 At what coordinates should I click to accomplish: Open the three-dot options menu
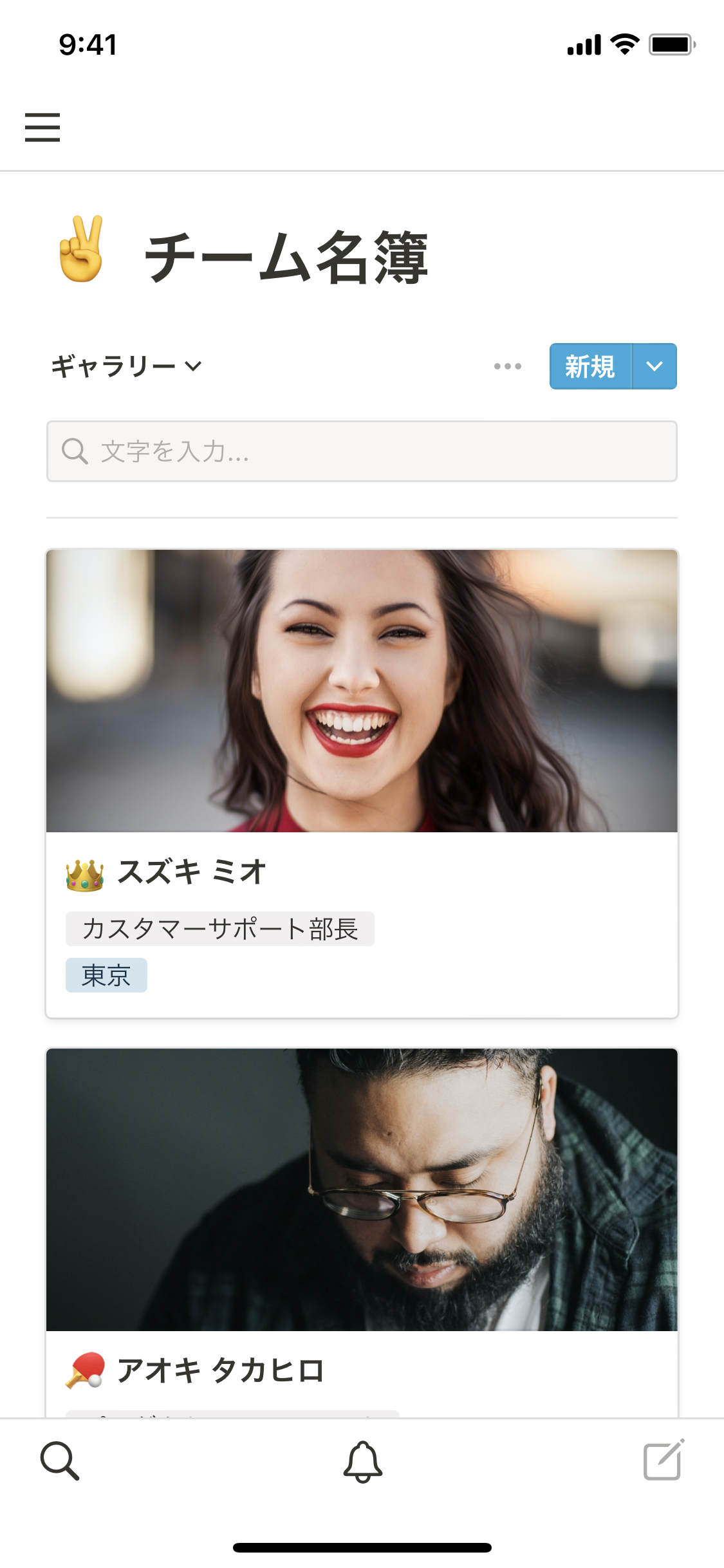point(508,366)
